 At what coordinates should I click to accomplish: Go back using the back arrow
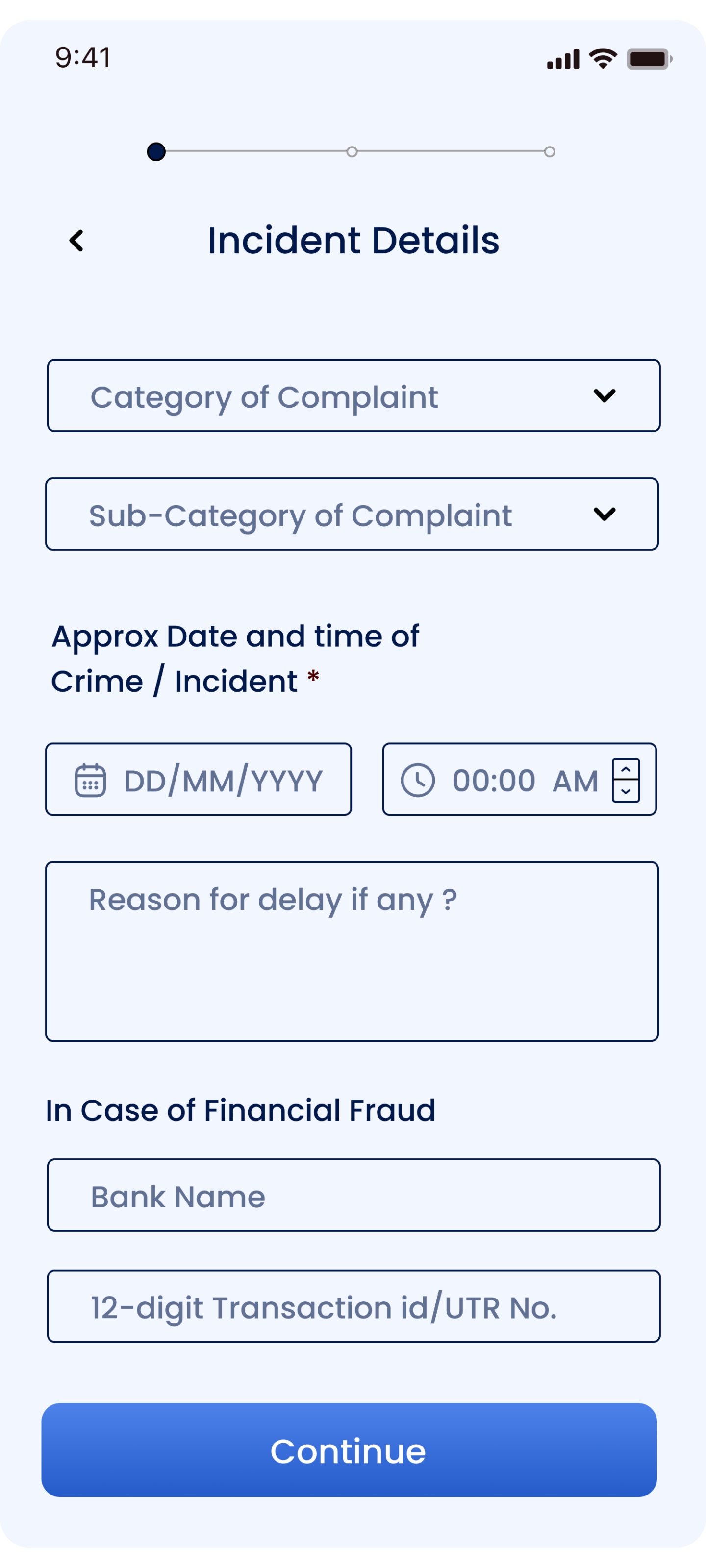[x=76, y=241]
